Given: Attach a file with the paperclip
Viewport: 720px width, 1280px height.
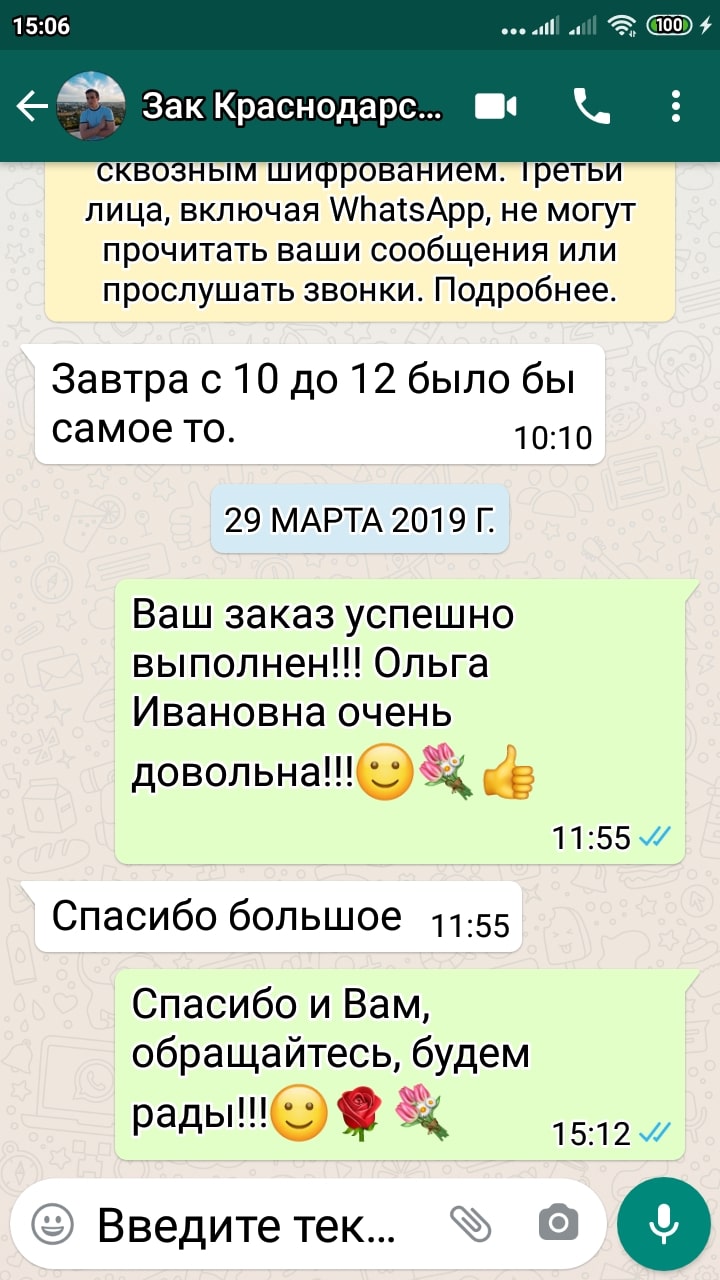Looking at the screenshot, I should click(470, 1223).
